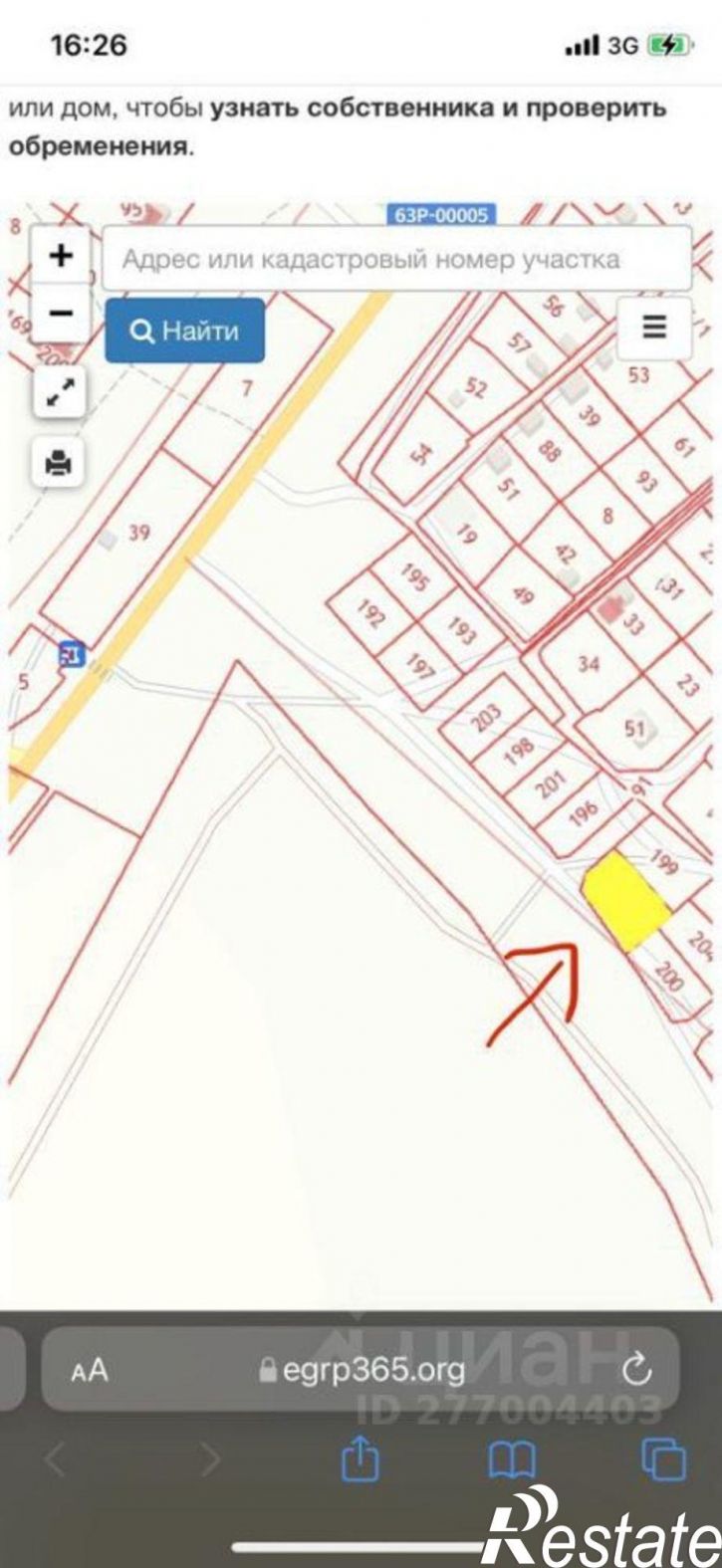
Task: Zoom in the map with the plus button
Action: point(61,256)
